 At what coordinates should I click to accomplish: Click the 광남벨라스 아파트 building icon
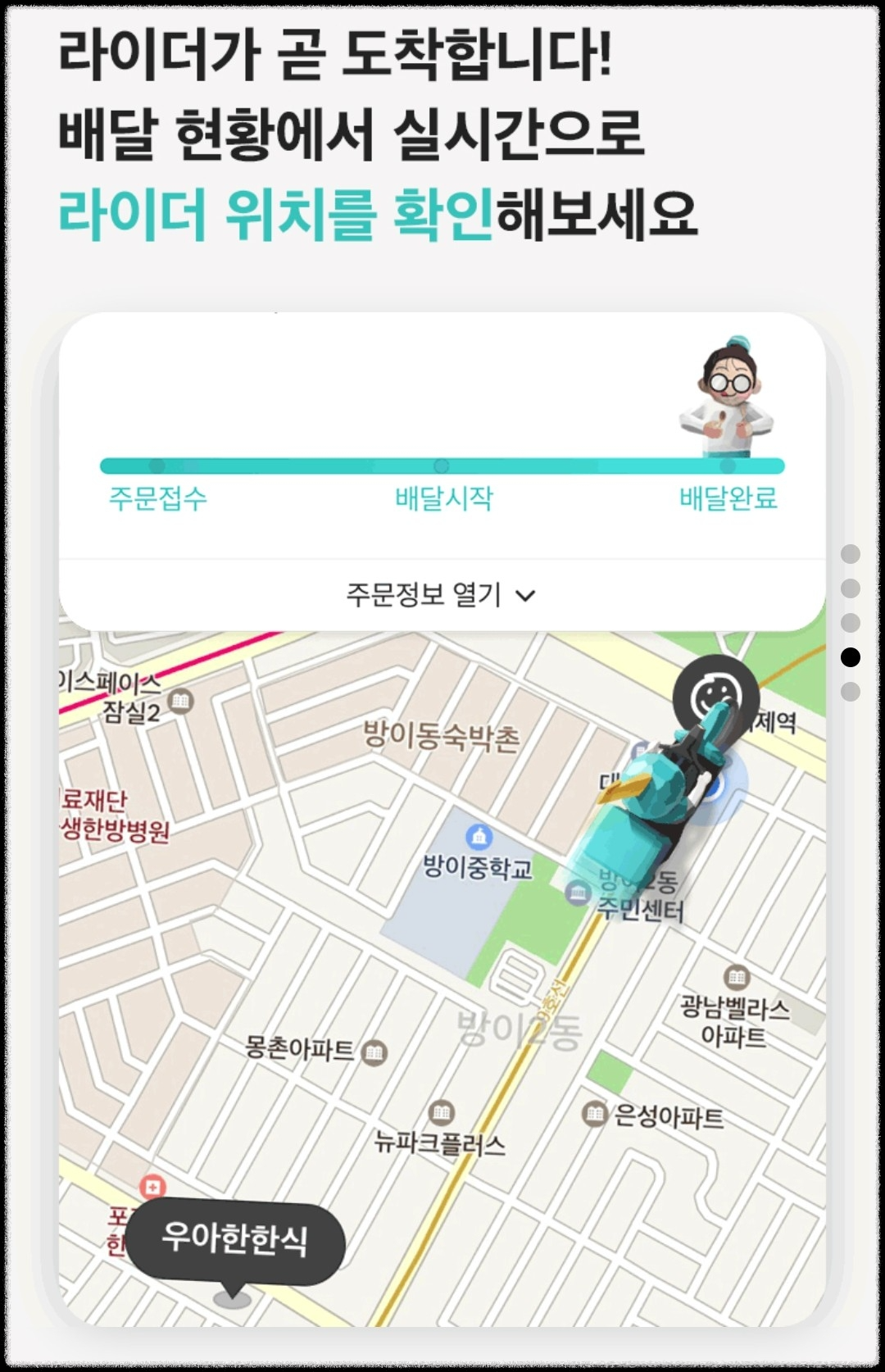coord(735,977)
